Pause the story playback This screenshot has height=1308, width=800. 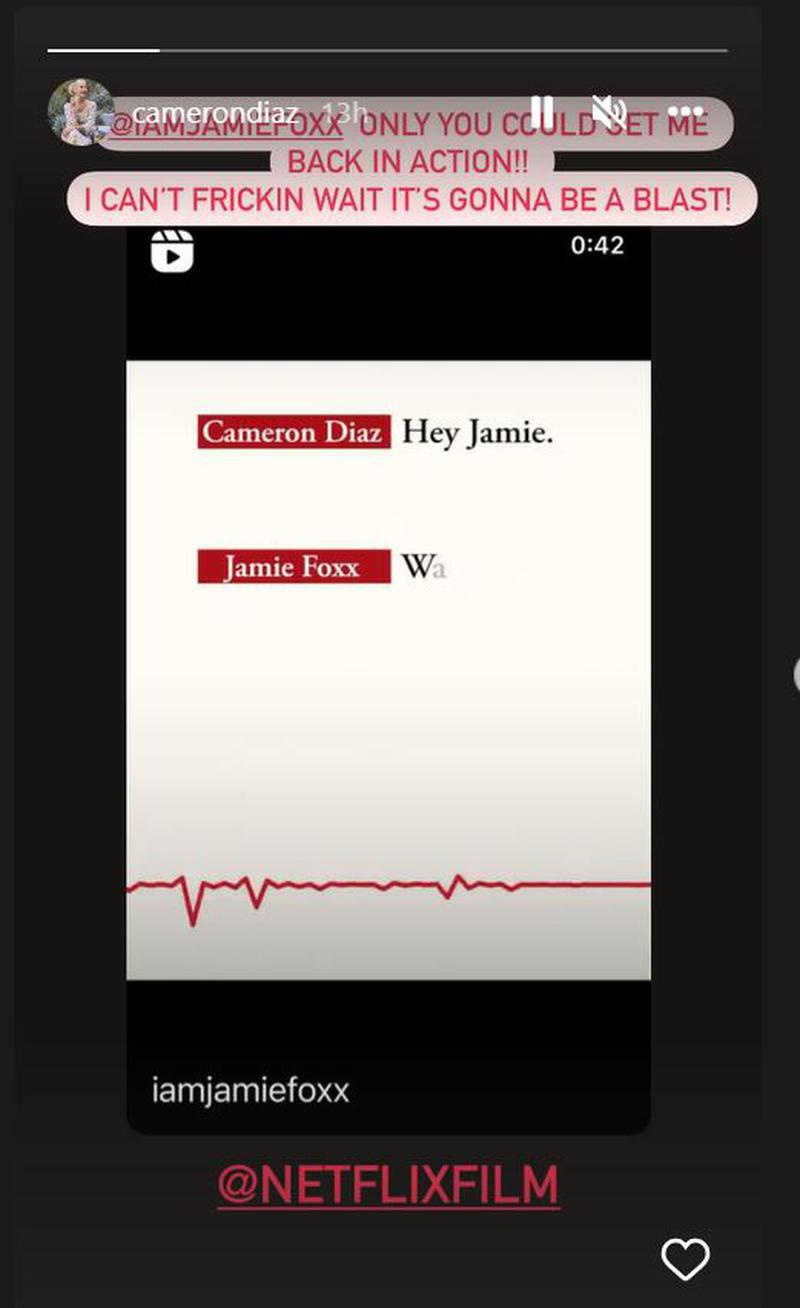click(542, 111)
